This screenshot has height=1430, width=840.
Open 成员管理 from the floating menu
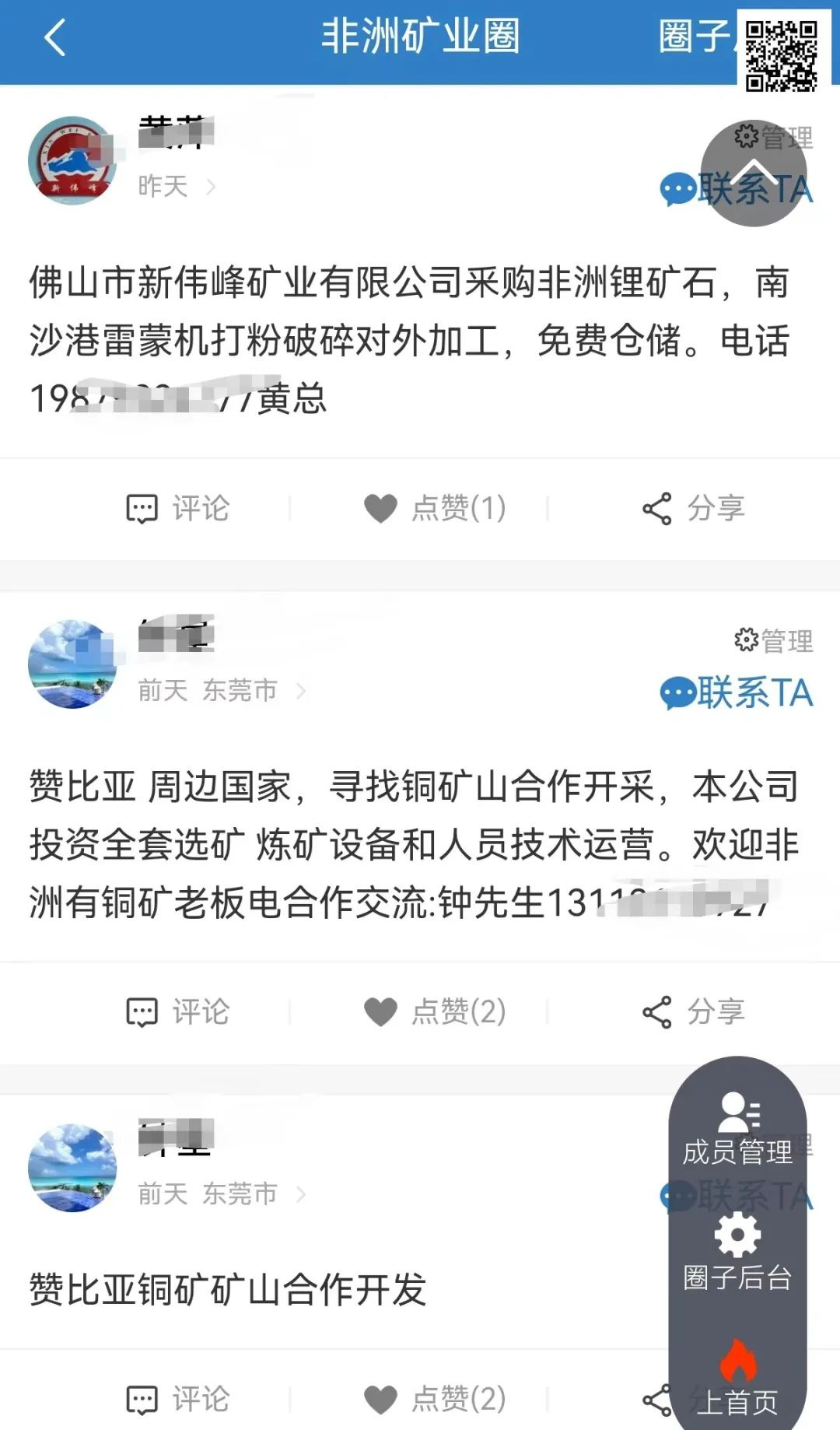[x=737, y=1128]
